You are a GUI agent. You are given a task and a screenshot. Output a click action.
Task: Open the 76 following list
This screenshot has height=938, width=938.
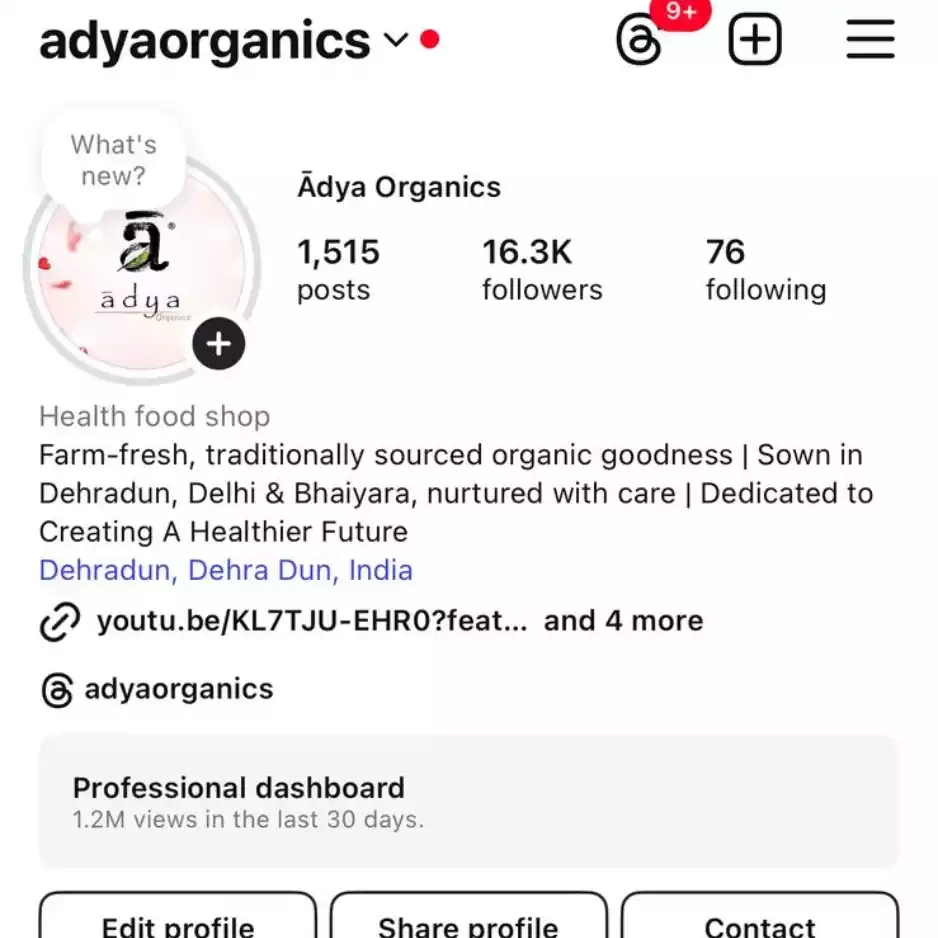(x=765, y=270)
